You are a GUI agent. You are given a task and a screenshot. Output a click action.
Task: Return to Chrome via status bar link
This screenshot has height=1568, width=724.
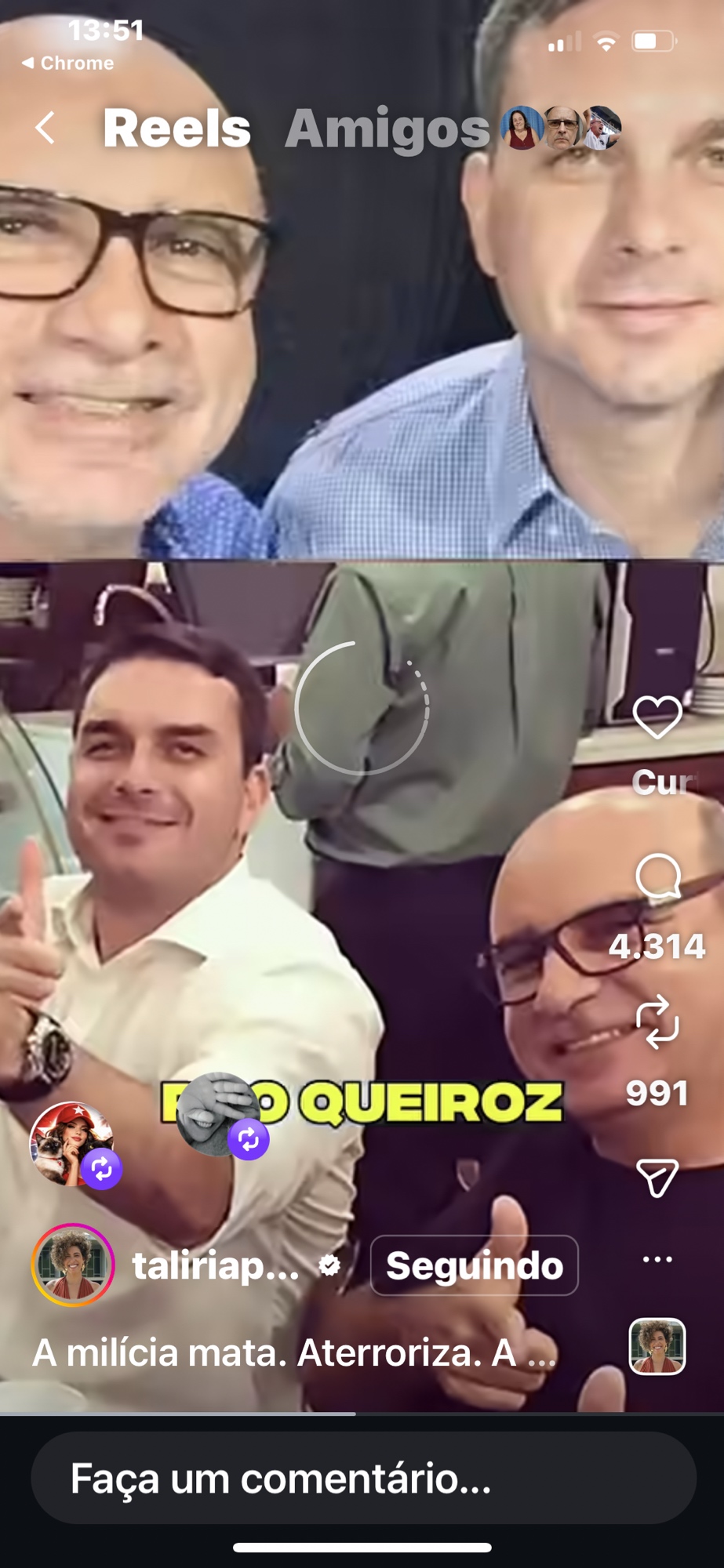tap(68, 63)
